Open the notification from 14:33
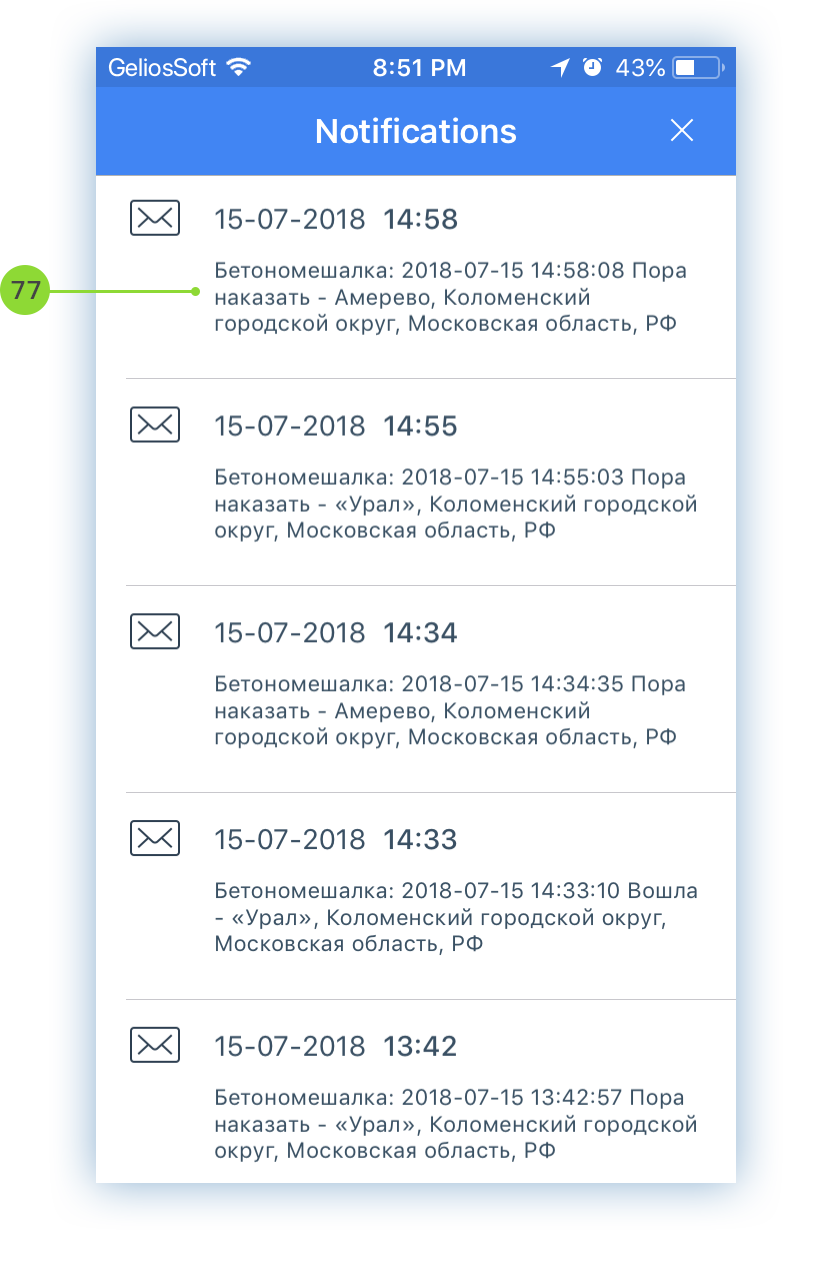This screenshot has height=1264, width=822. pyautogui.click(x=430, y=896)
